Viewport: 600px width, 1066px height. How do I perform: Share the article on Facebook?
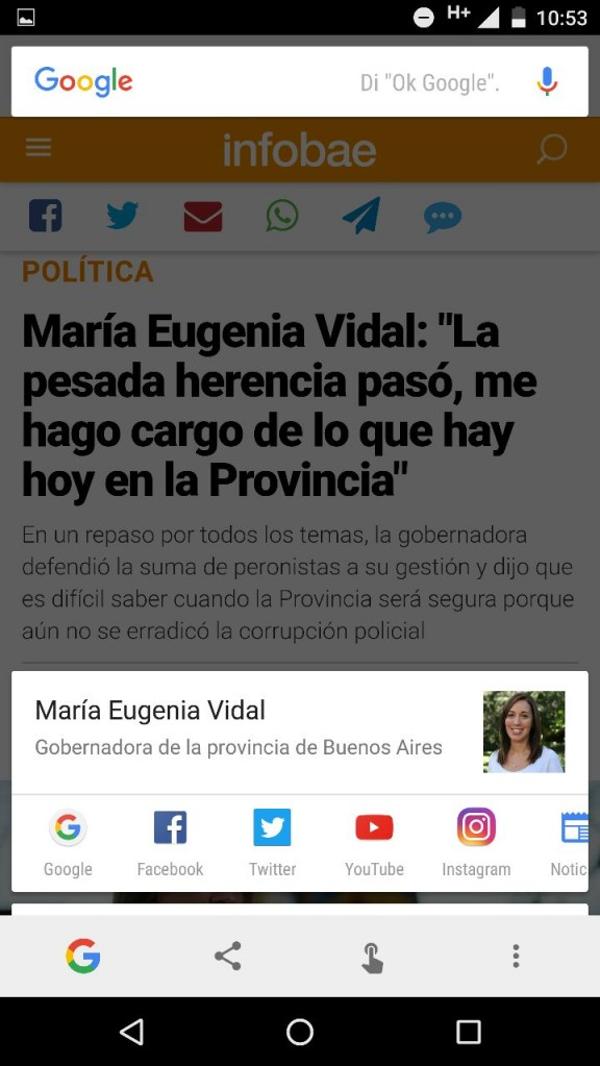tap(45, 215)
